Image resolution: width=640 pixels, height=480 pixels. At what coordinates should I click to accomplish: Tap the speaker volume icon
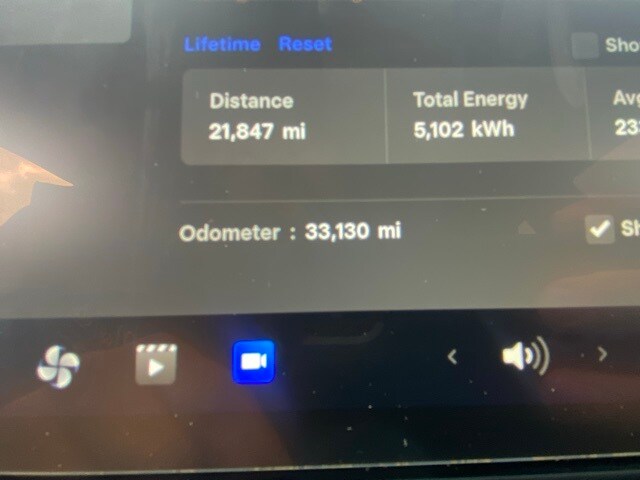pyautogui.click(x=524, y=356)
